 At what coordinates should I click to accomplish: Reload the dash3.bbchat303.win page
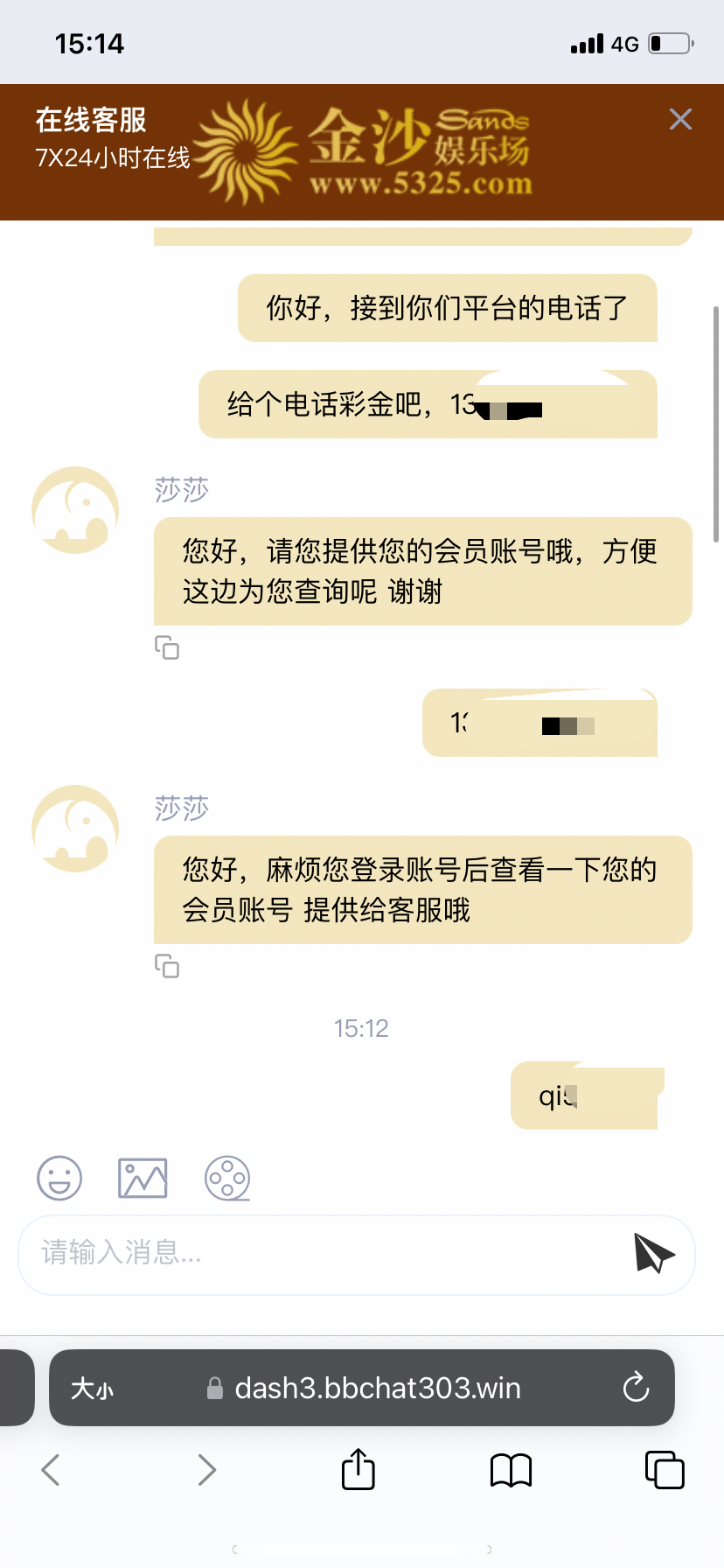[x=636, y=1388]
